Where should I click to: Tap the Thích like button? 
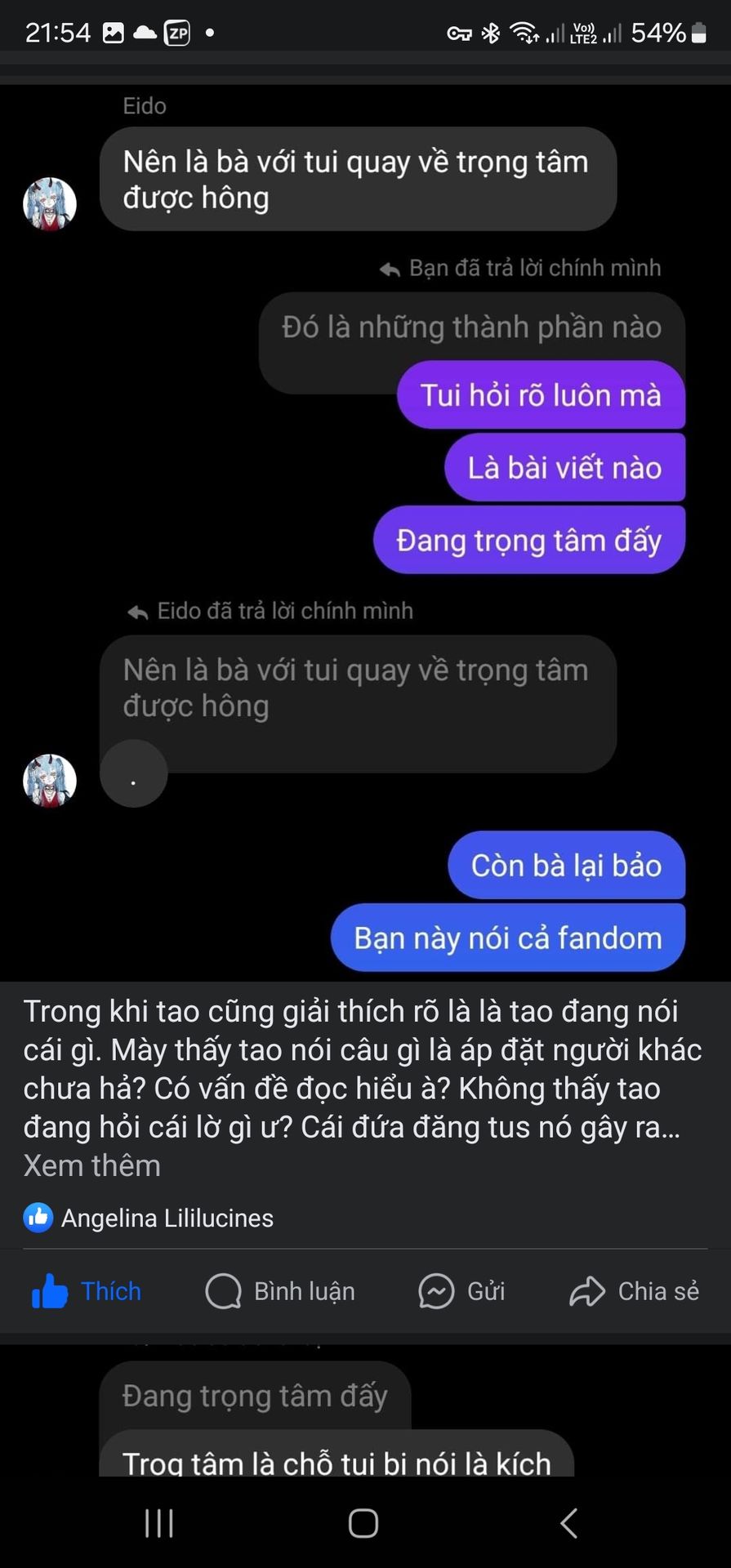click(87, 1291)
